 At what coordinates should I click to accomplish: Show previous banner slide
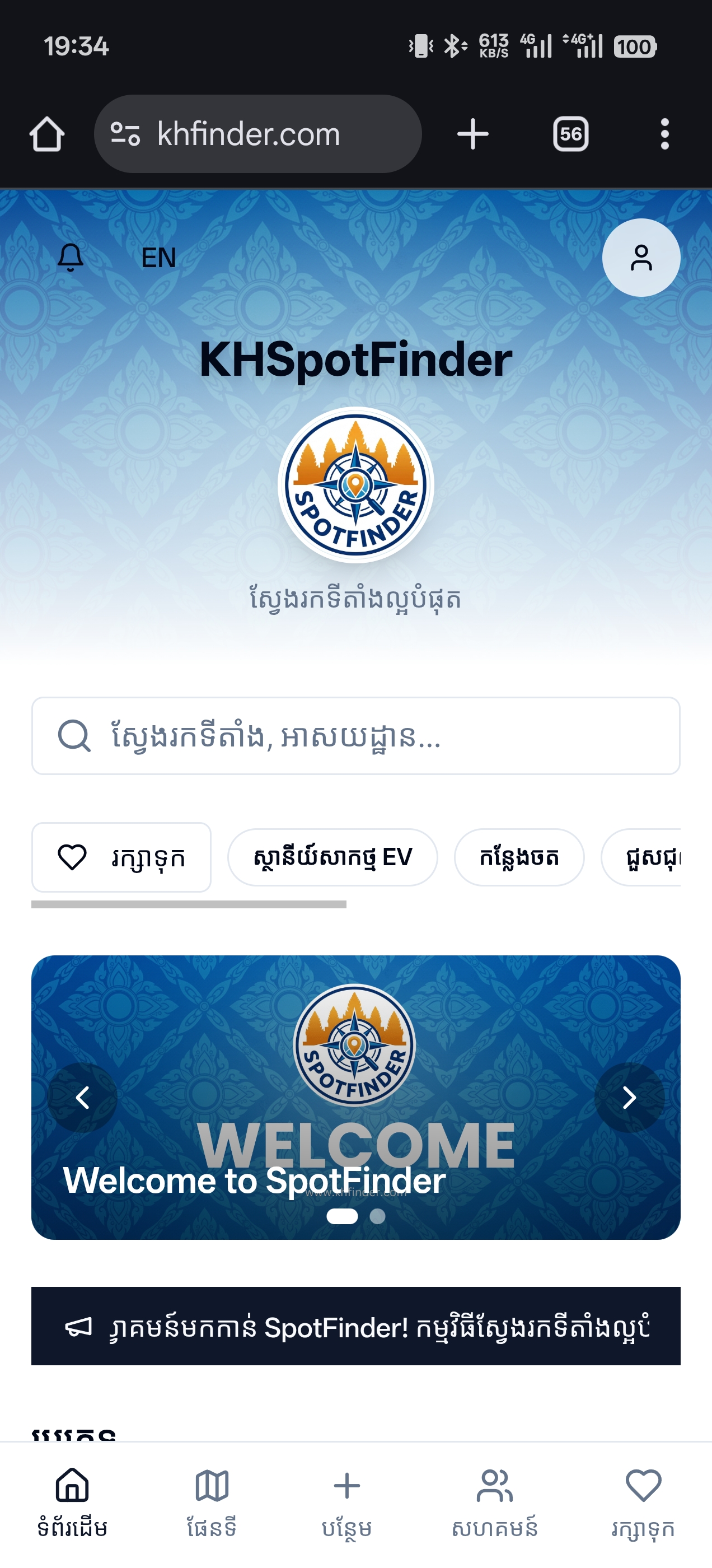[83, 1098]
